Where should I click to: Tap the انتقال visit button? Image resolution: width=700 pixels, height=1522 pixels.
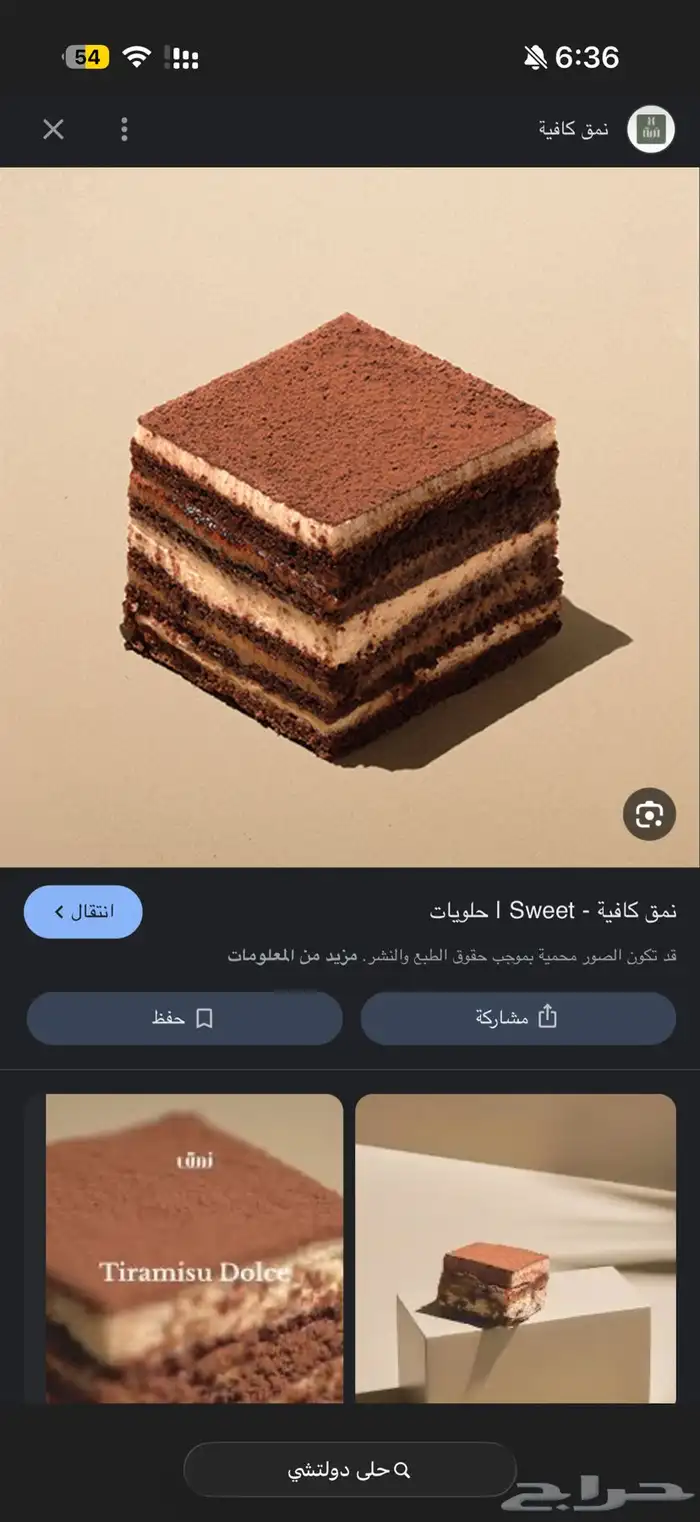click(x=83, y=911)
